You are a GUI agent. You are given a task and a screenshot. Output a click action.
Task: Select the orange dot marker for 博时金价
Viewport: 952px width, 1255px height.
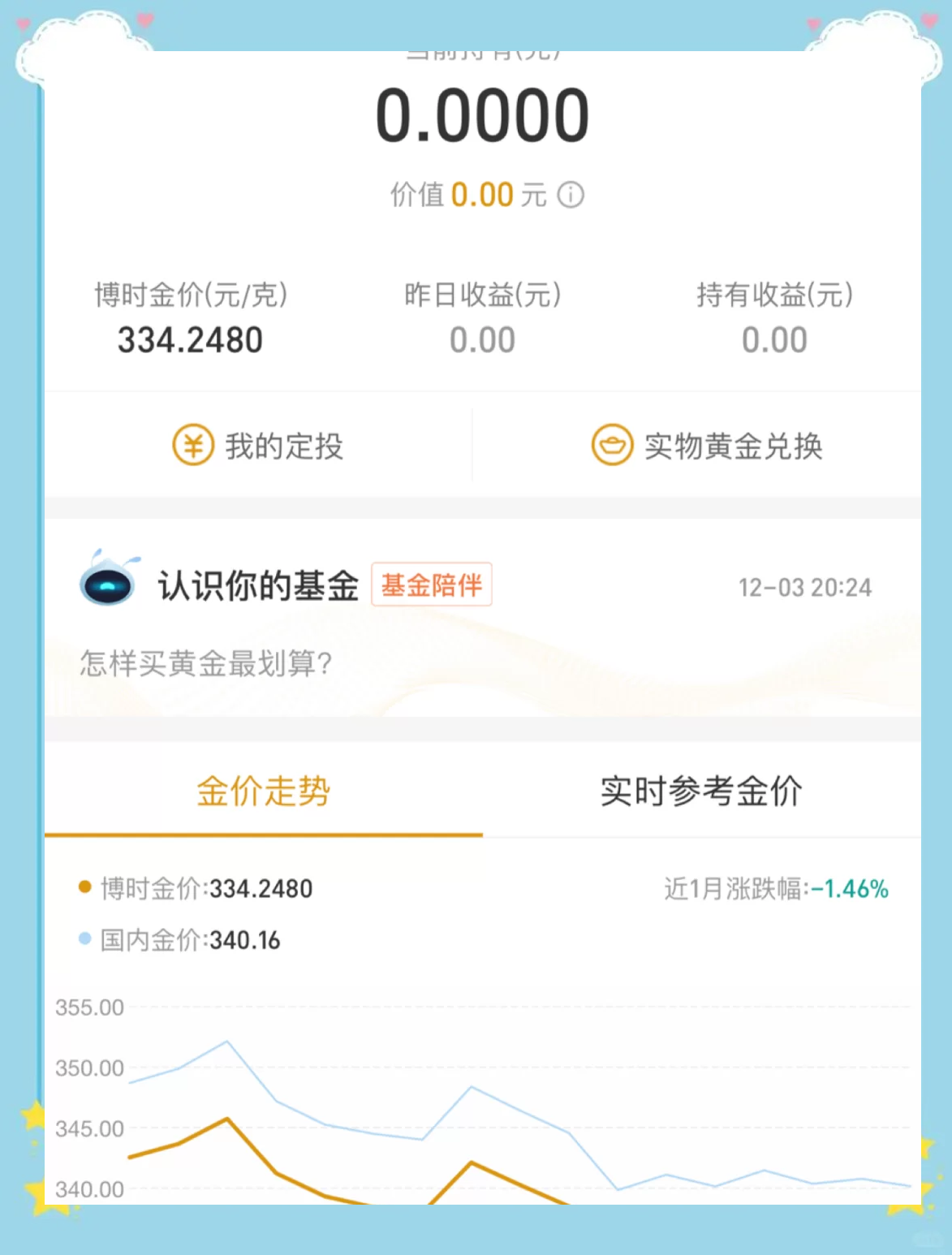(83, 889)
